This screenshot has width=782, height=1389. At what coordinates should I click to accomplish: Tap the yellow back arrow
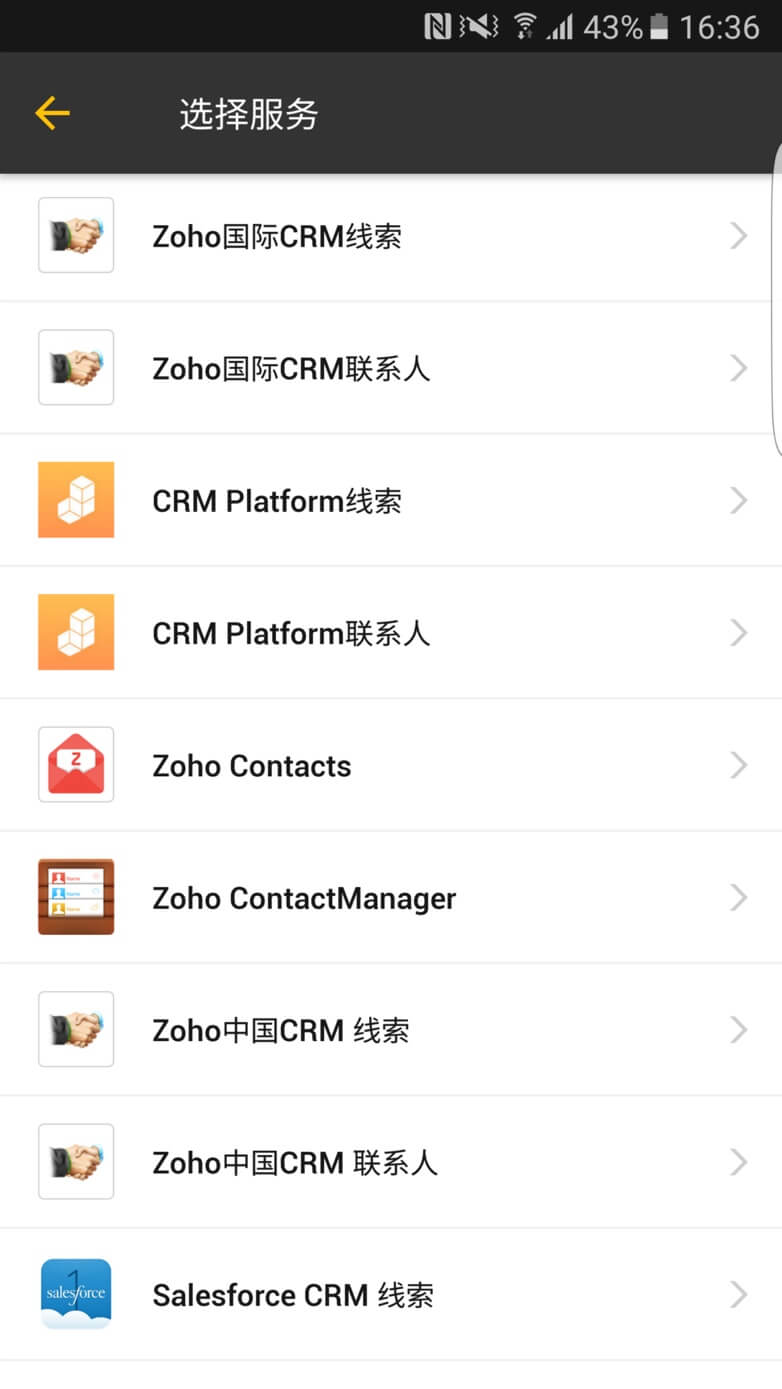click(51, 113)
